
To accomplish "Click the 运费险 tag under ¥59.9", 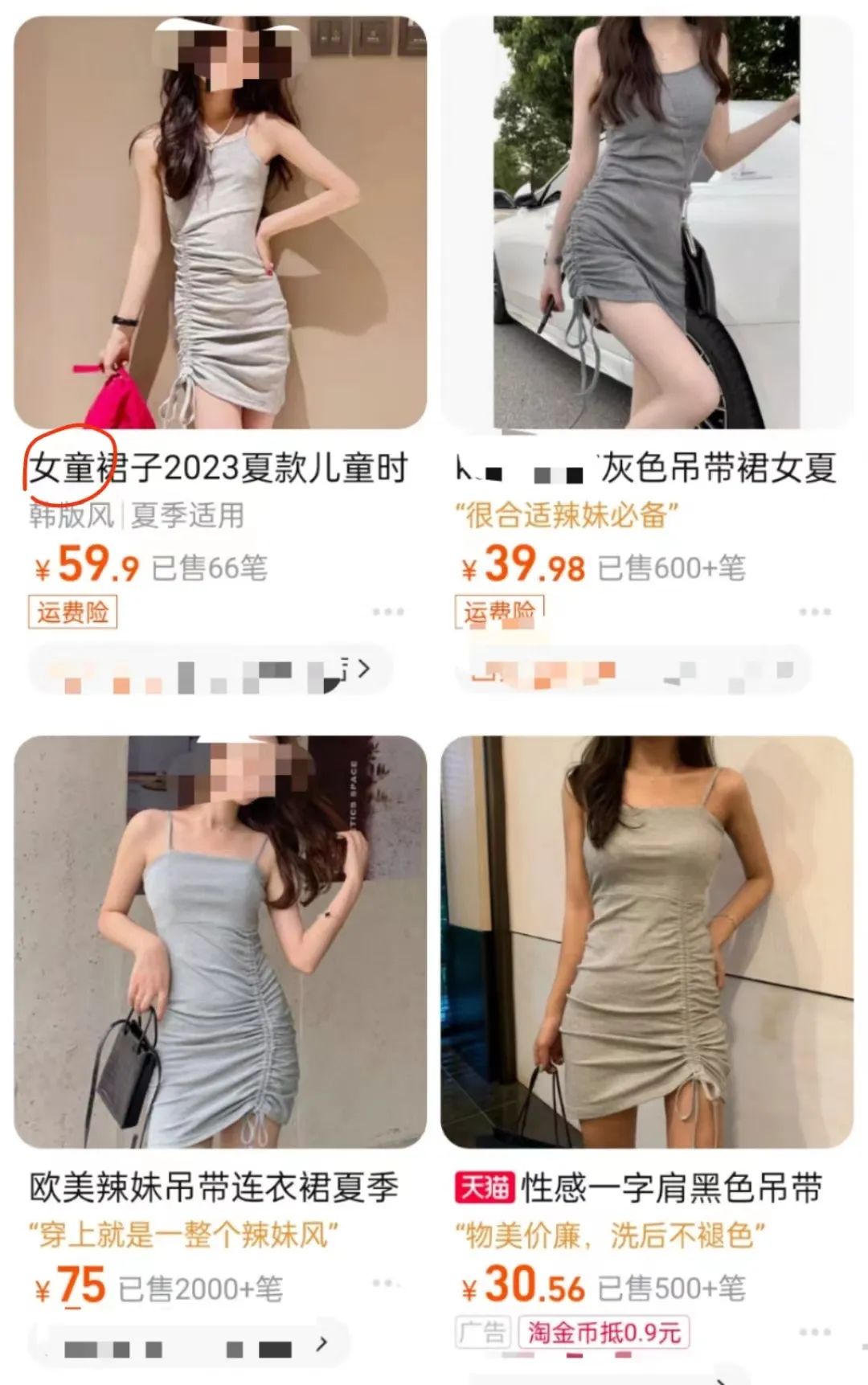I will point(71,613).
